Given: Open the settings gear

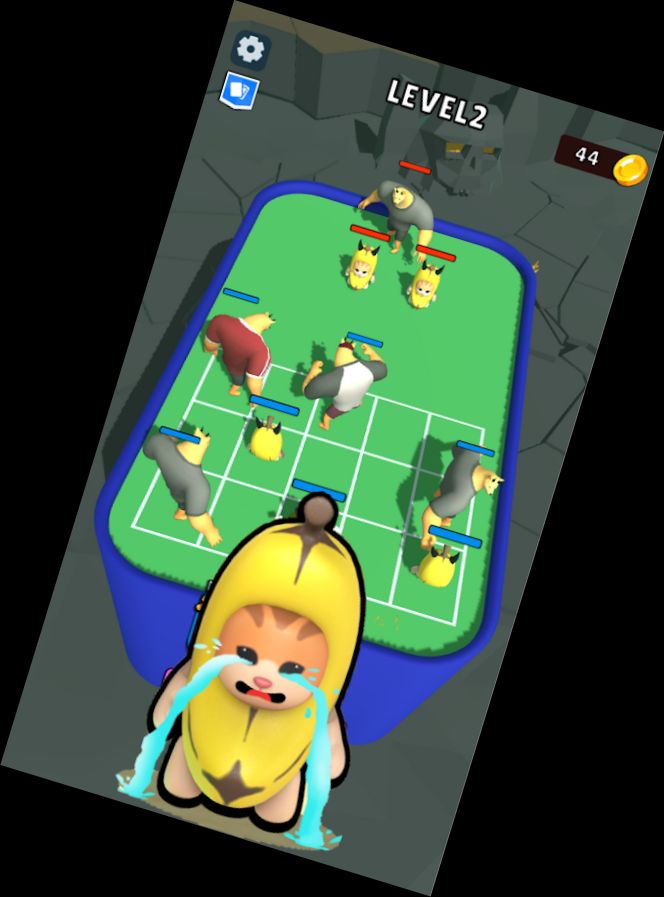Looking at the screenshot, I should point(250,48).
